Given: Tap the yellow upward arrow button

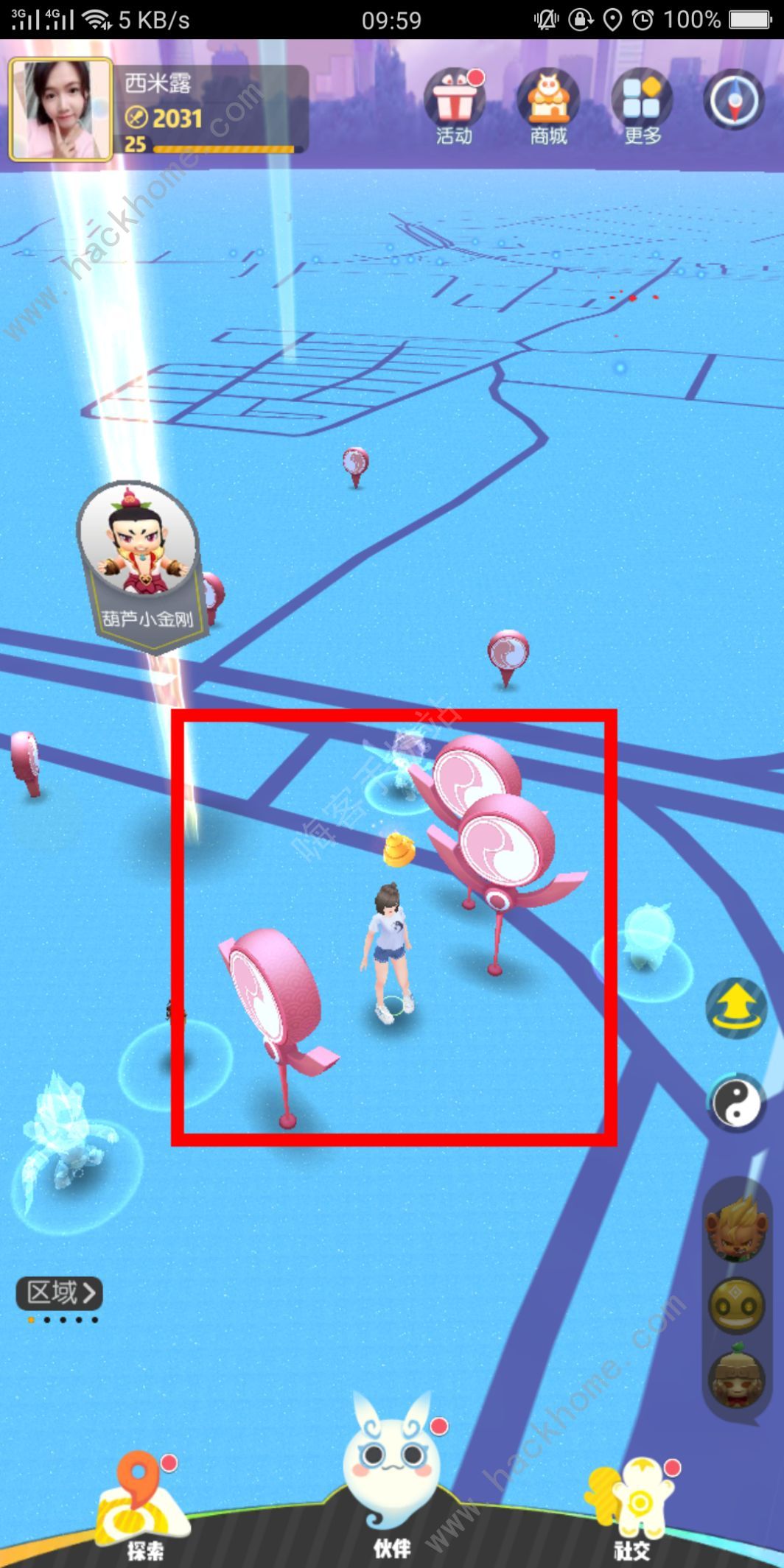Looking at the screenshot, I should (736, 1007).
